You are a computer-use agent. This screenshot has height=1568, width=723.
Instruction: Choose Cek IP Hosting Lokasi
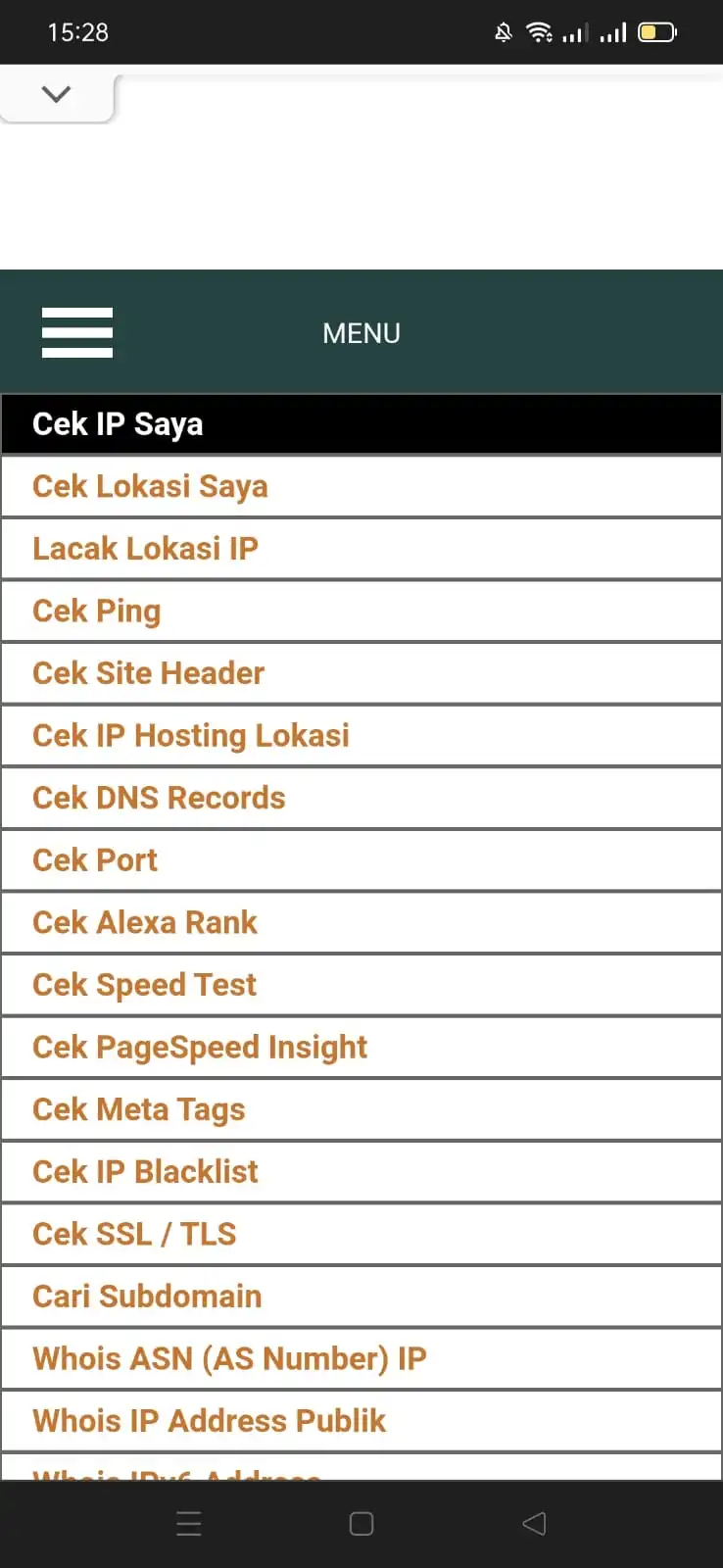coord(361,736)
